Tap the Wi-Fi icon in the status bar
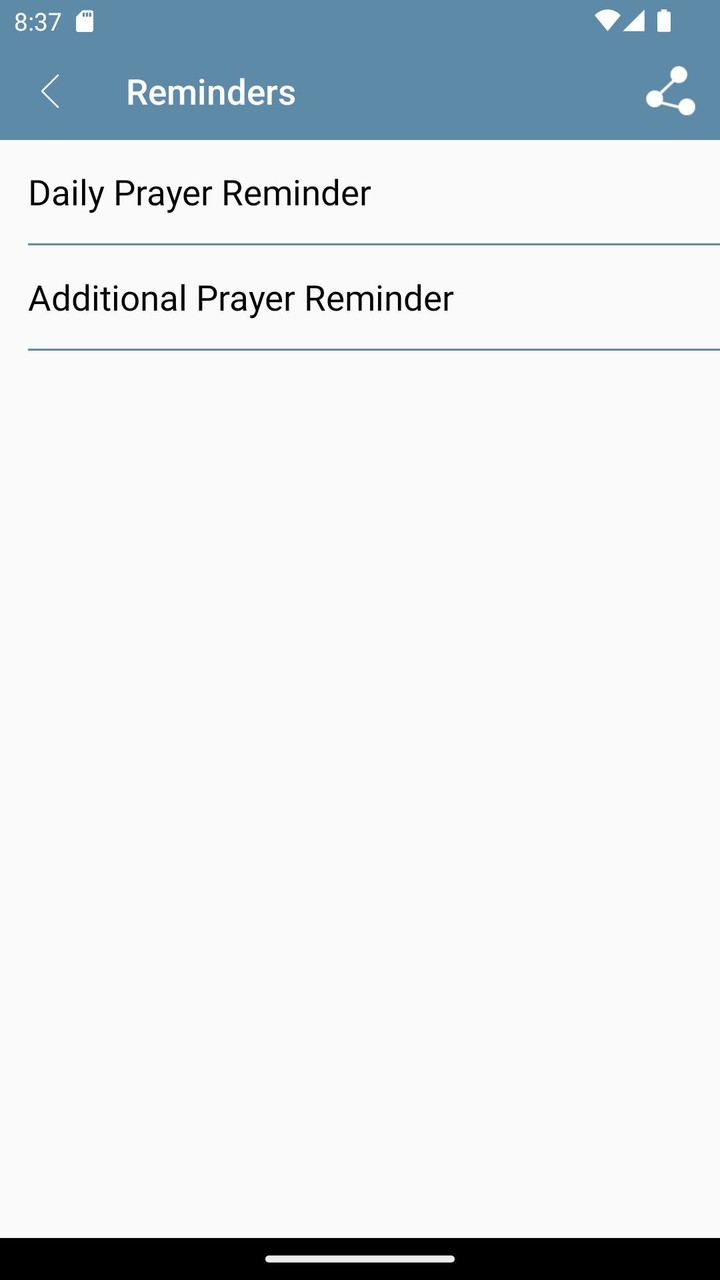 607,20
